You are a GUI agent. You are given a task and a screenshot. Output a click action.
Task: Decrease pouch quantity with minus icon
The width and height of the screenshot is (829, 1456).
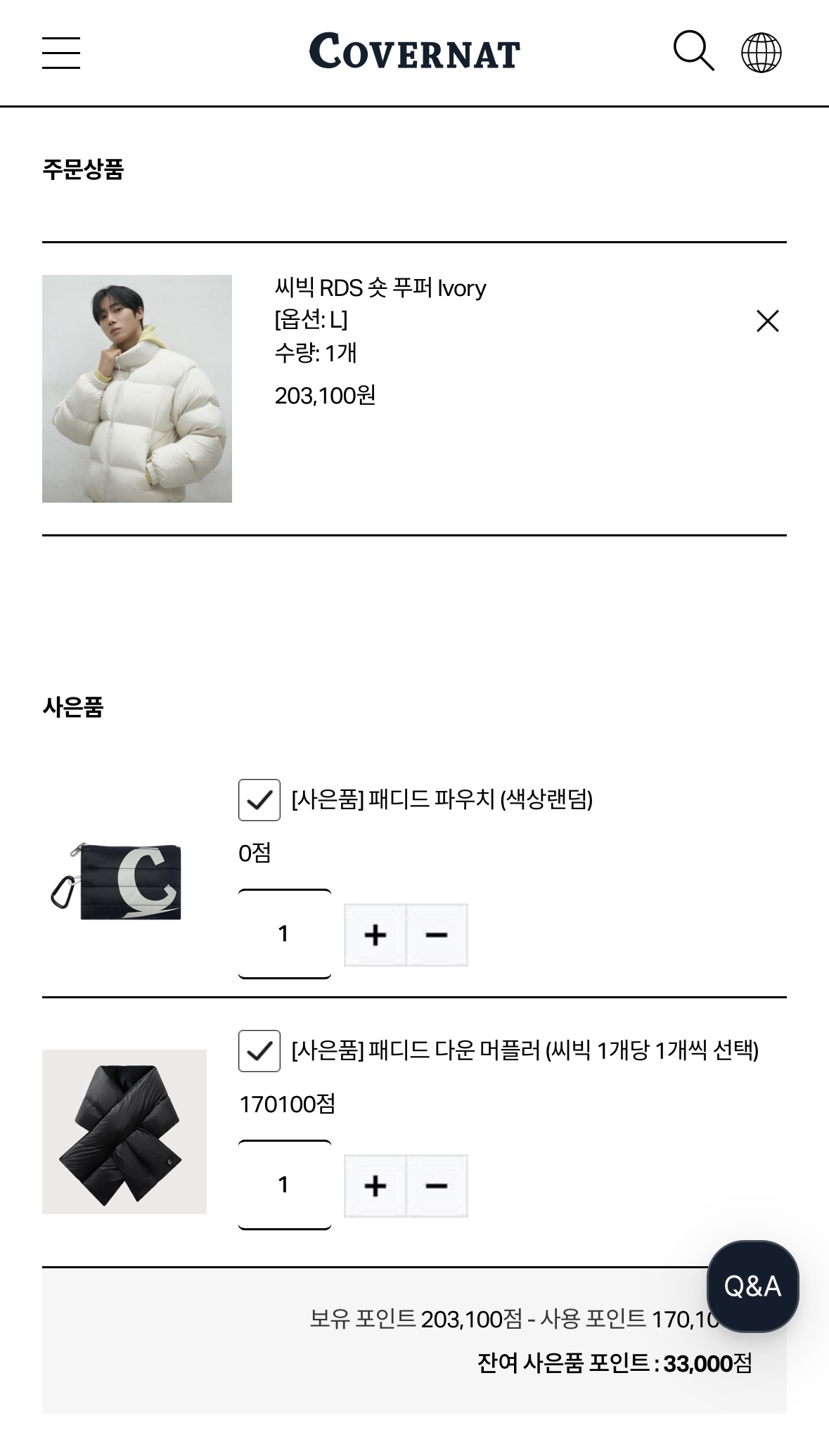pyautogui.click(x=436, y=935)
